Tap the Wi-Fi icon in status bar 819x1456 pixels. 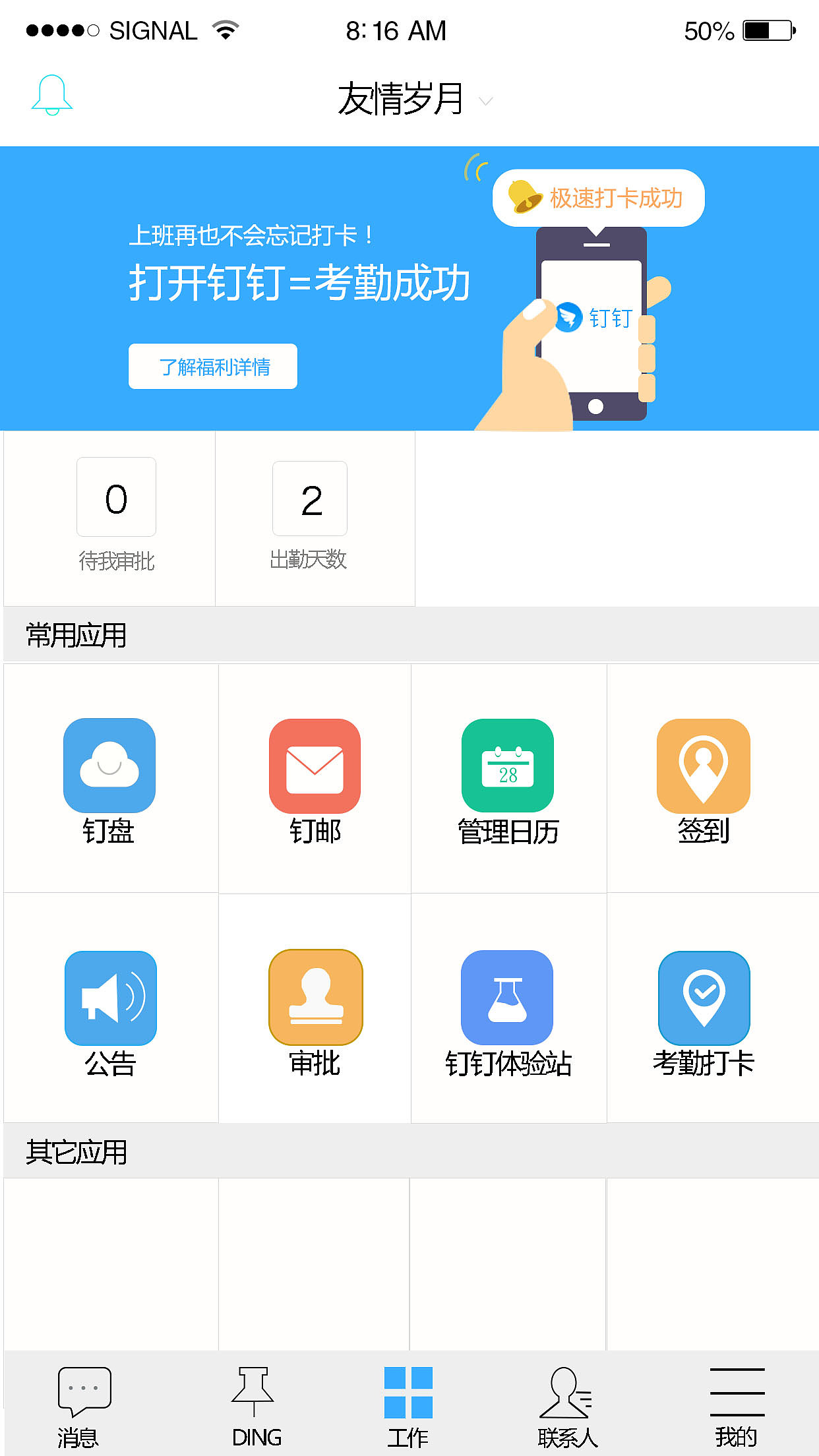pyautogui.click(x=224, y=29)
